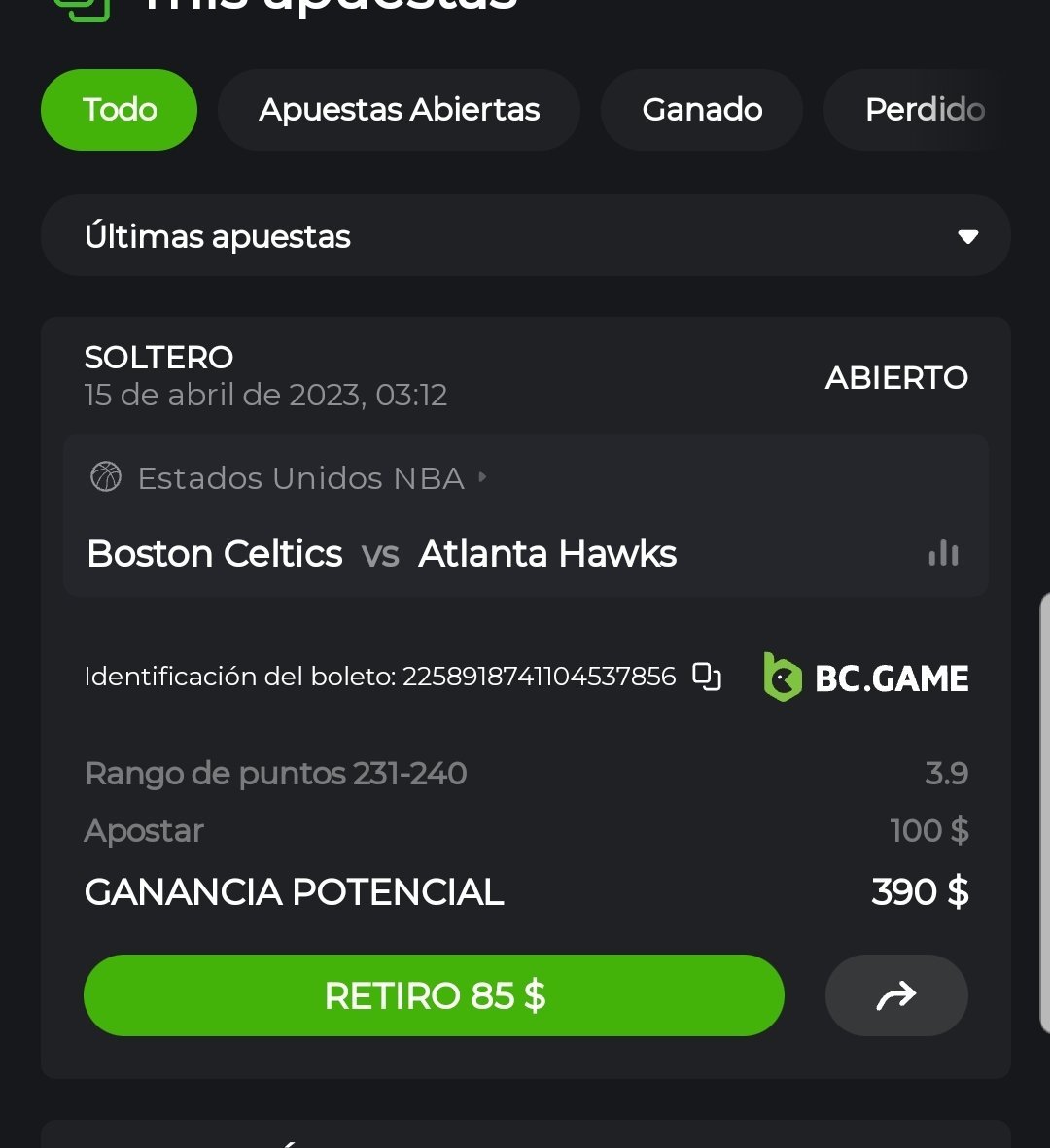Viewport: 1050px width, 1148px height.
Task: Show the Ganado bets tab
Action: click(702, 110)
